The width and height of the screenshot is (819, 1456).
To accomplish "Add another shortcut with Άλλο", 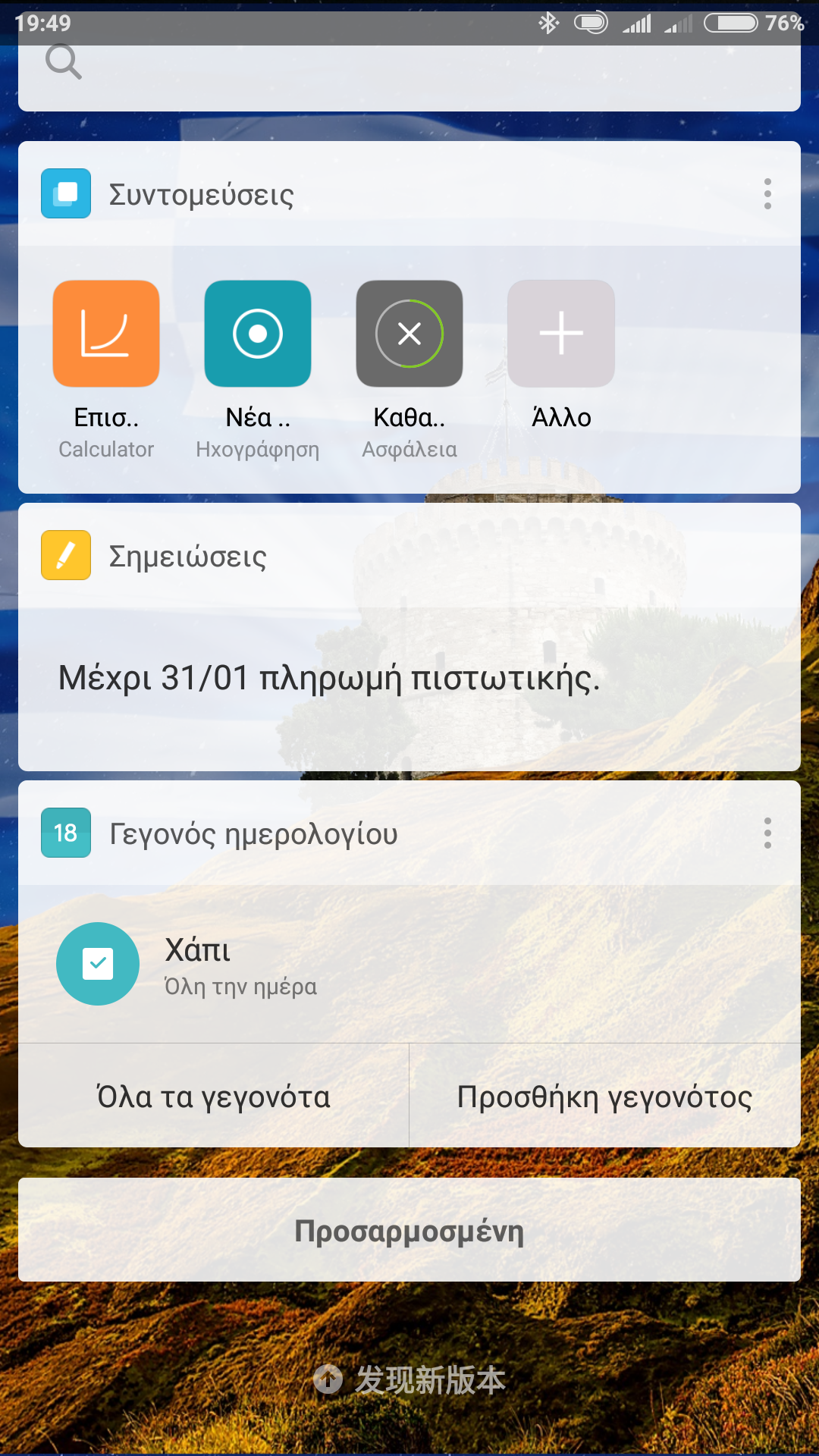I will point(561,355).
